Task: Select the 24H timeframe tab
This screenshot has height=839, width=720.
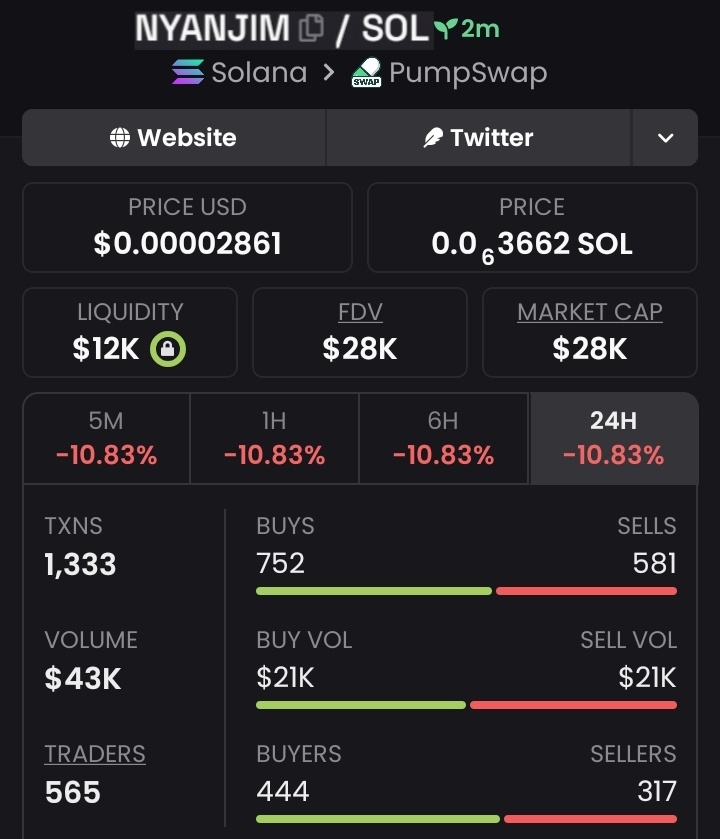Action: click(614, 438)
